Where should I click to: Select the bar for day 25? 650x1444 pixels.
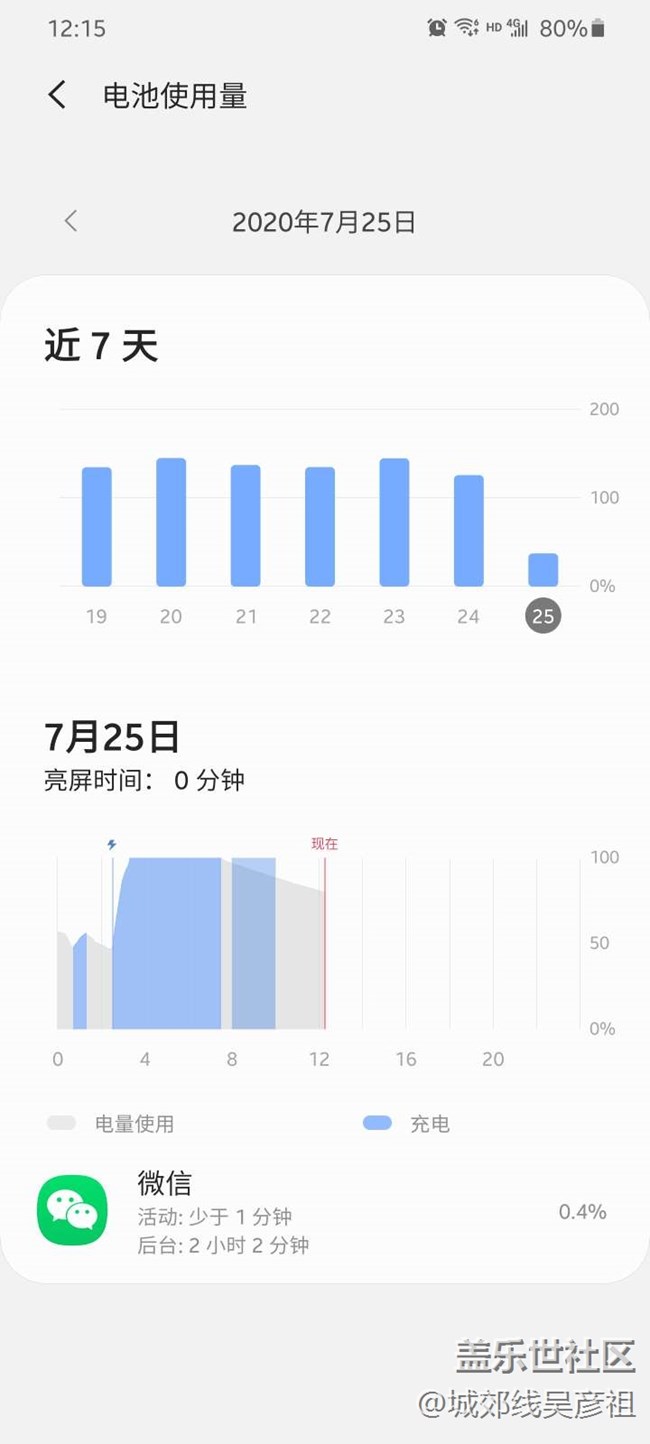pyautogui.click(x=543, y=569)
